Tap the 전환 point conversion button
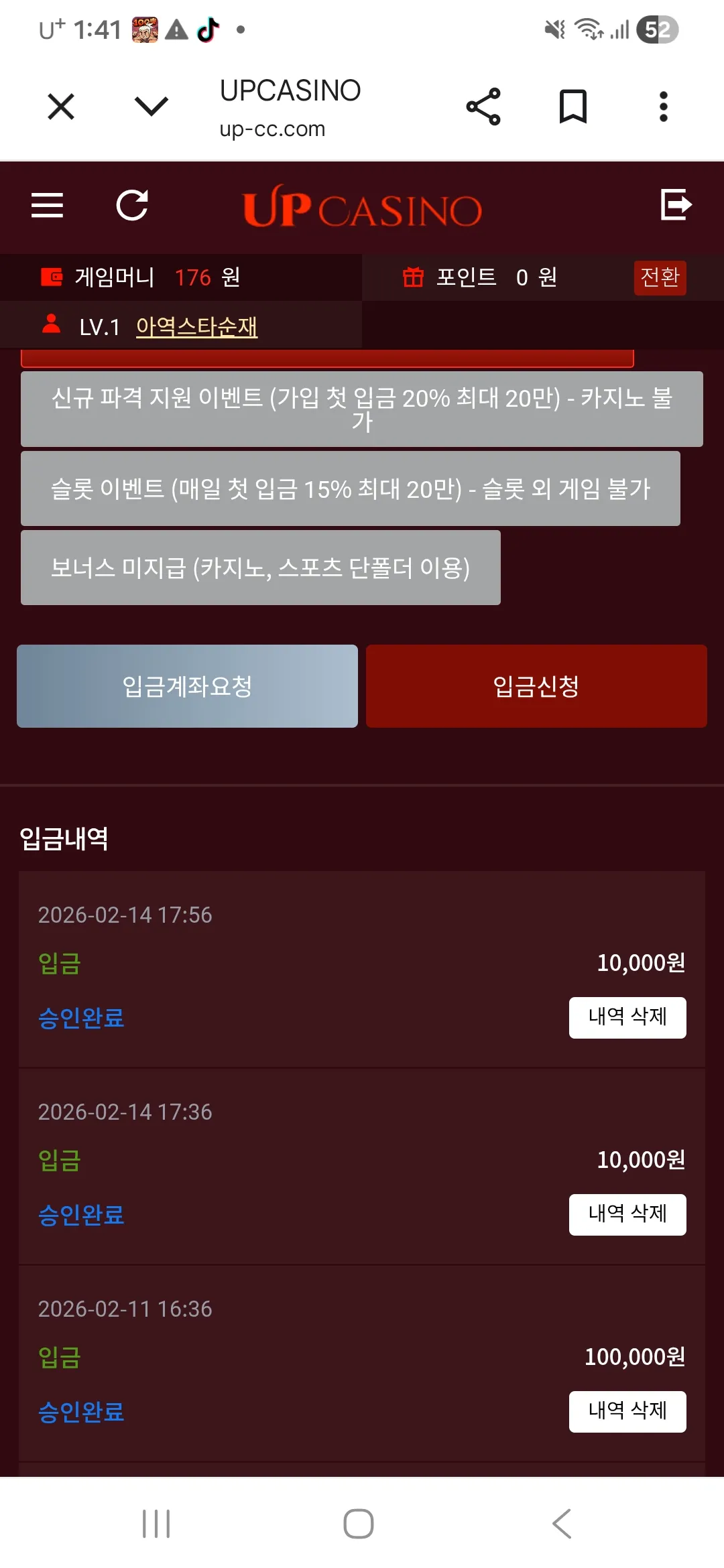This screenshot has width=724, height=1568. tap(660, 277)
